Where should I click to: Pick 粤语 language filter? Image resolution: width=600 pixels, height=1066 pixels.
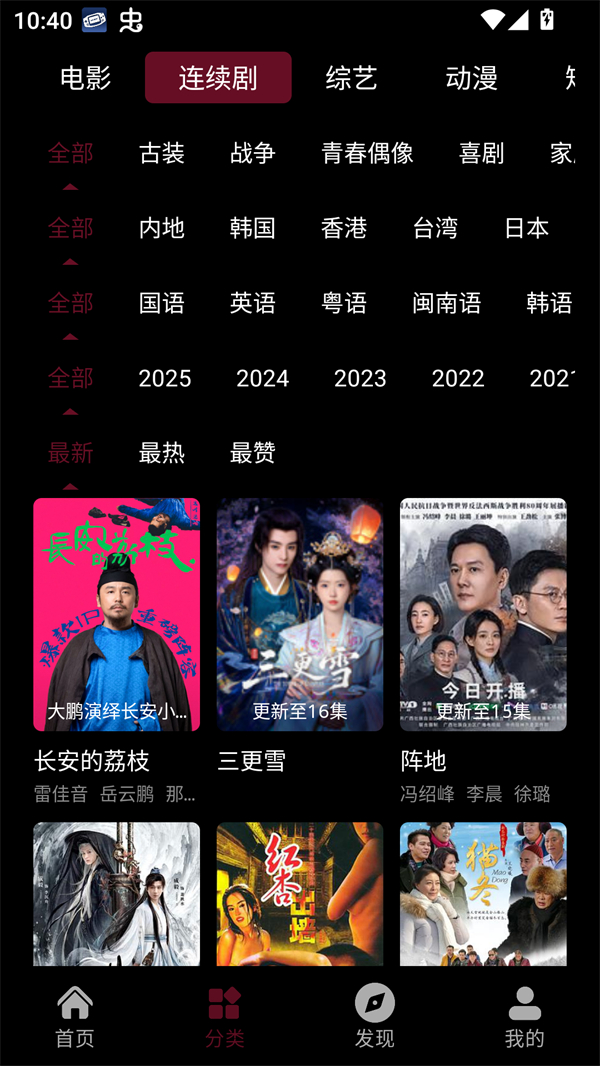344,303
